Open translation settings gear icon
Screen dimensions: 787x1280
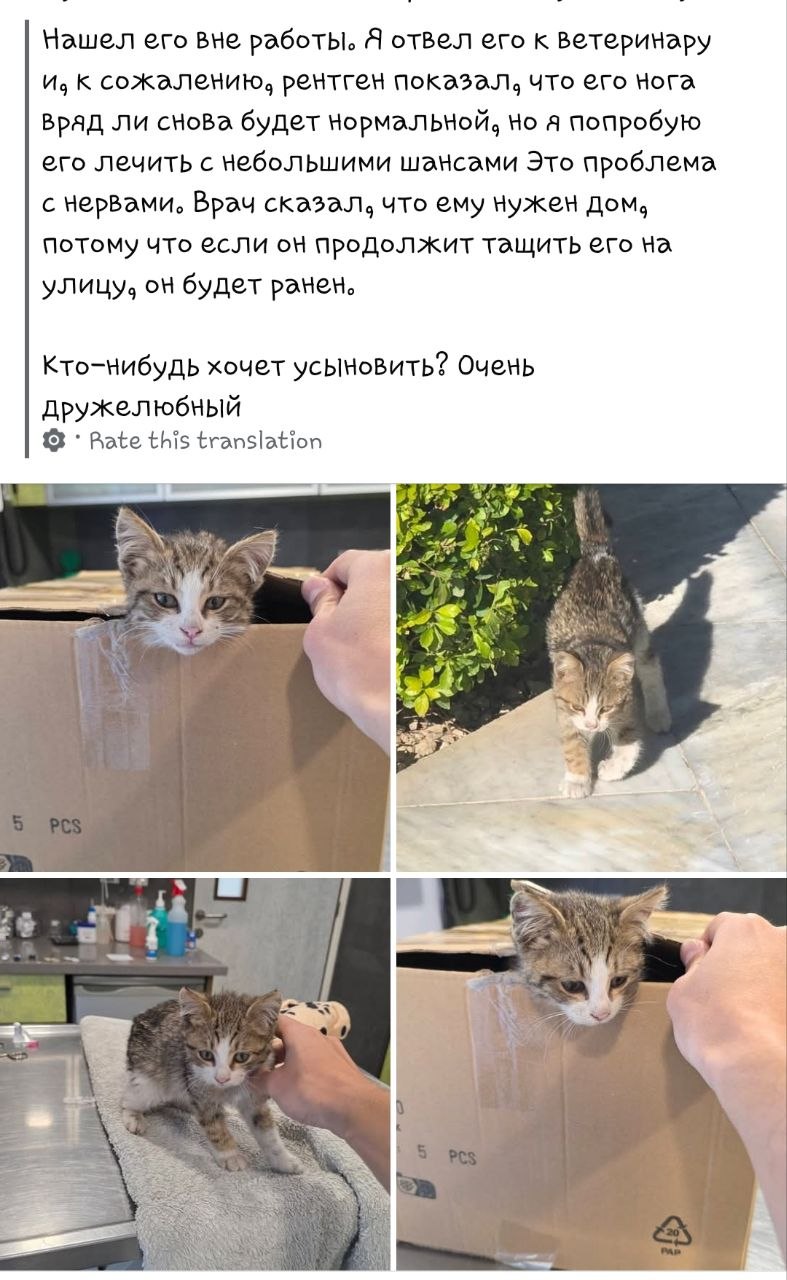pos(54,441)
